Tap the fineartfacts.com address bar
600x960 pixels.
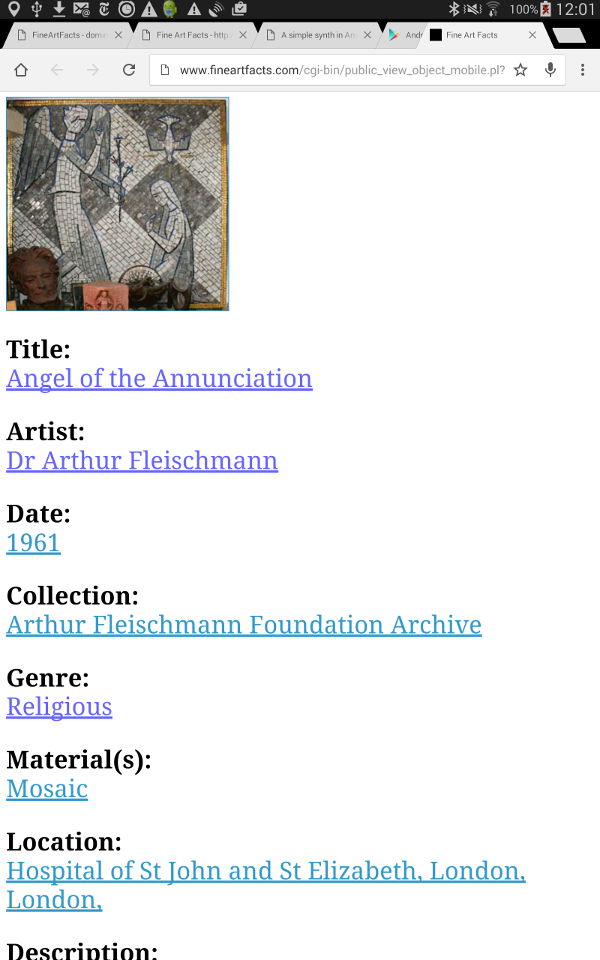340,70
